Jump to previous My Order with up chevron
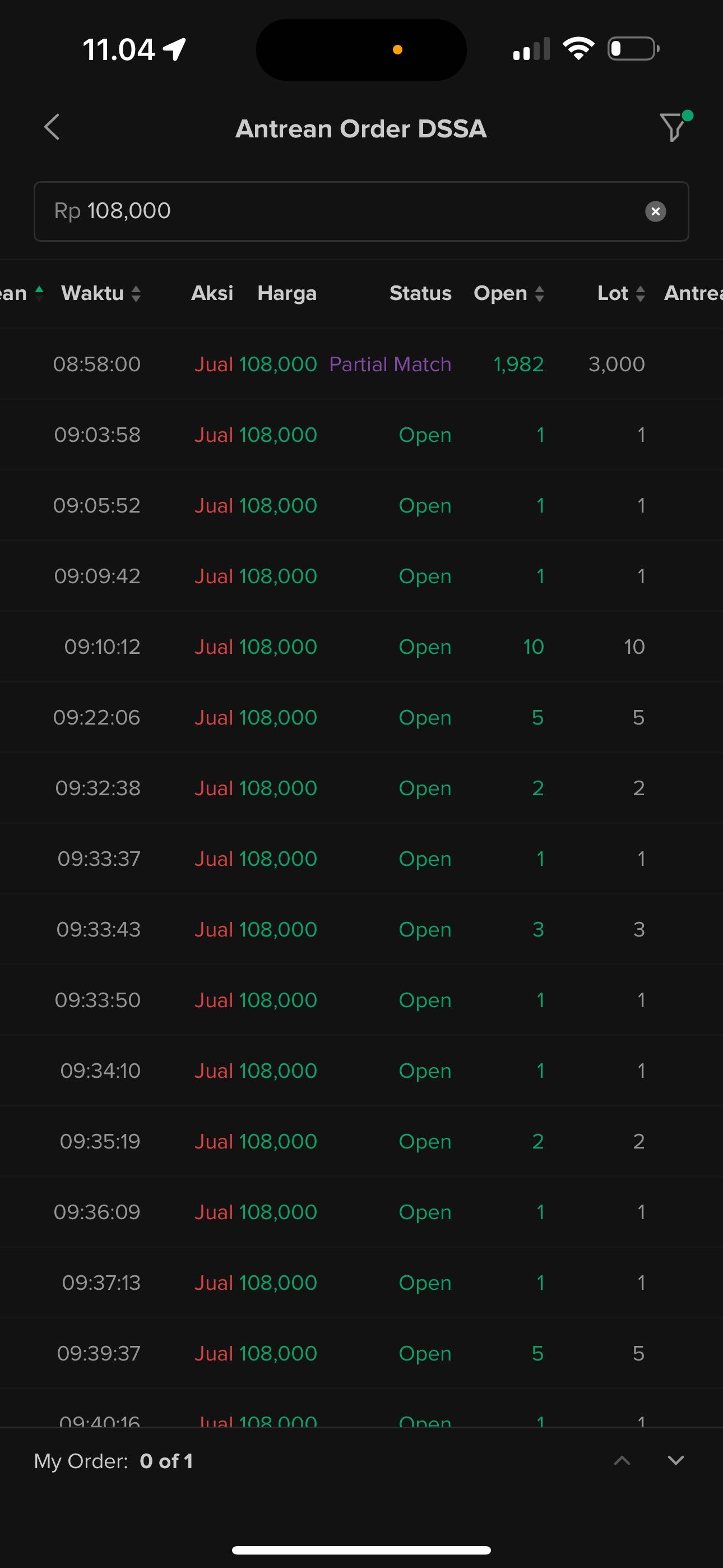723x1568 pixels. pyautogui.click(x=622, y=1460)
